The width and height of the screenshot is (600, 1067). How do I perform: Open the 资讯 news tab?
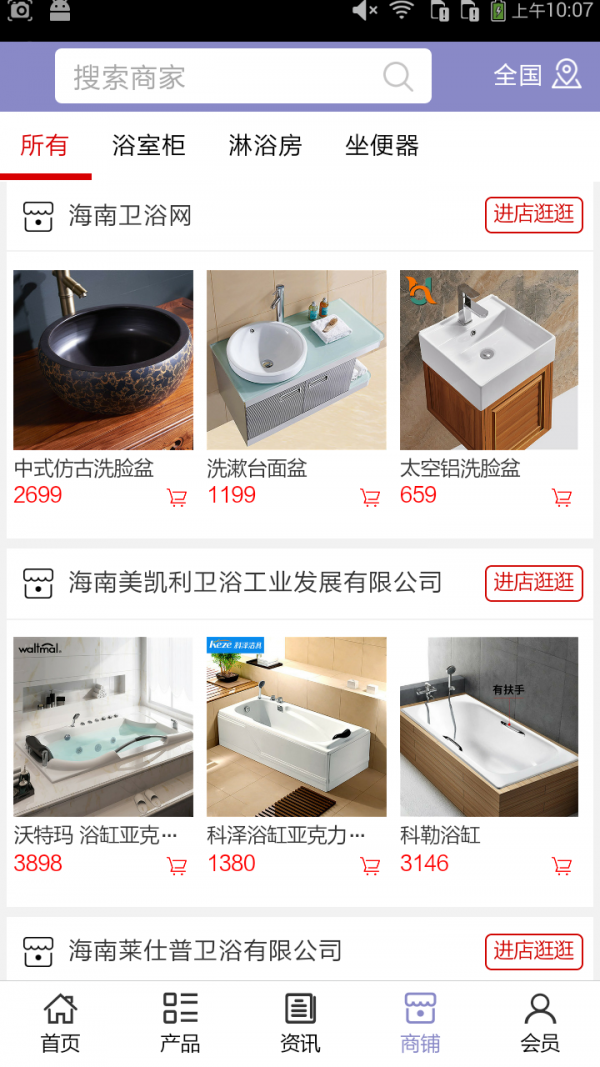pyautogui.click(x=300, y=1022)
